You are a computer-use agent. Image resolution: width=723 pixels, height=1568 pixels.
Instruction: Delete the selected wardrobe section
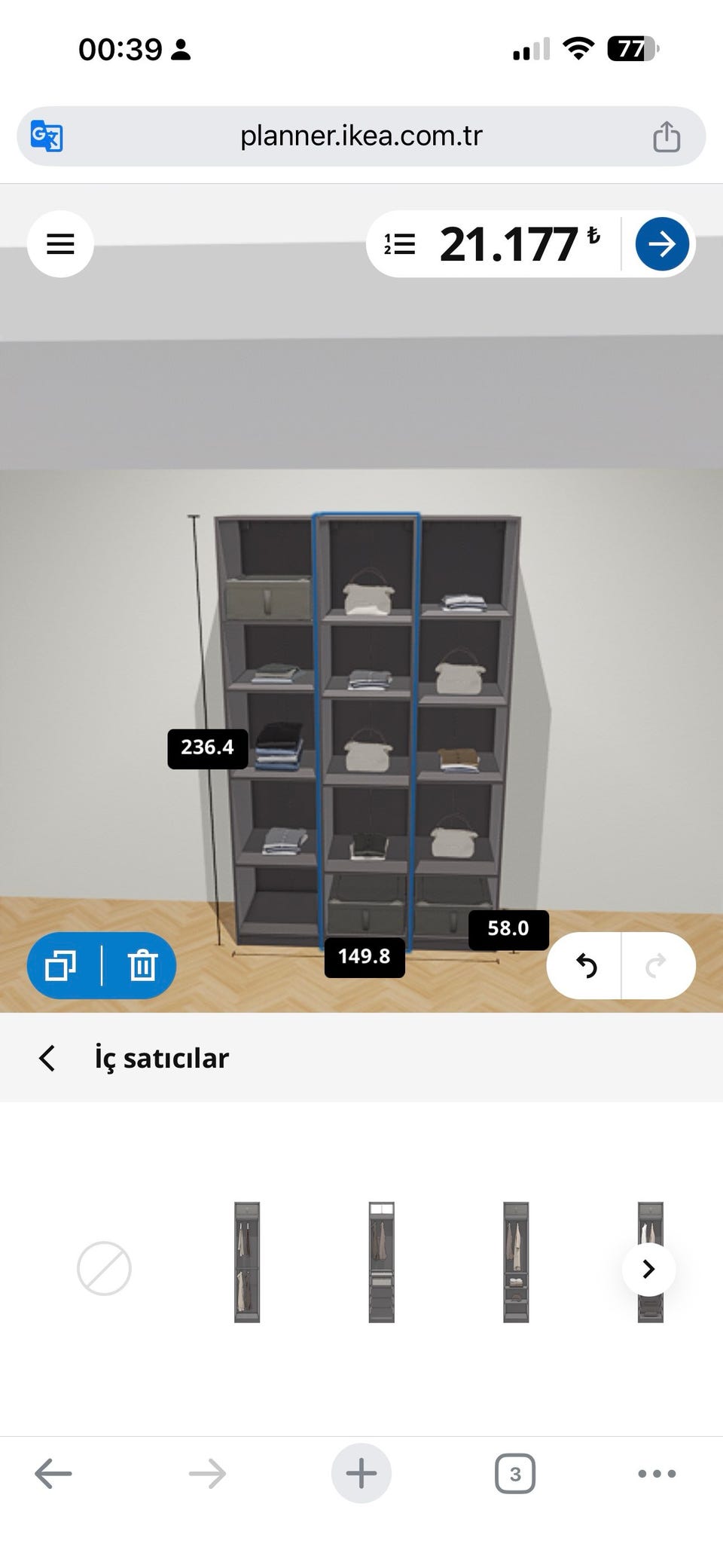pyautogui.click(x=142, y=965)
